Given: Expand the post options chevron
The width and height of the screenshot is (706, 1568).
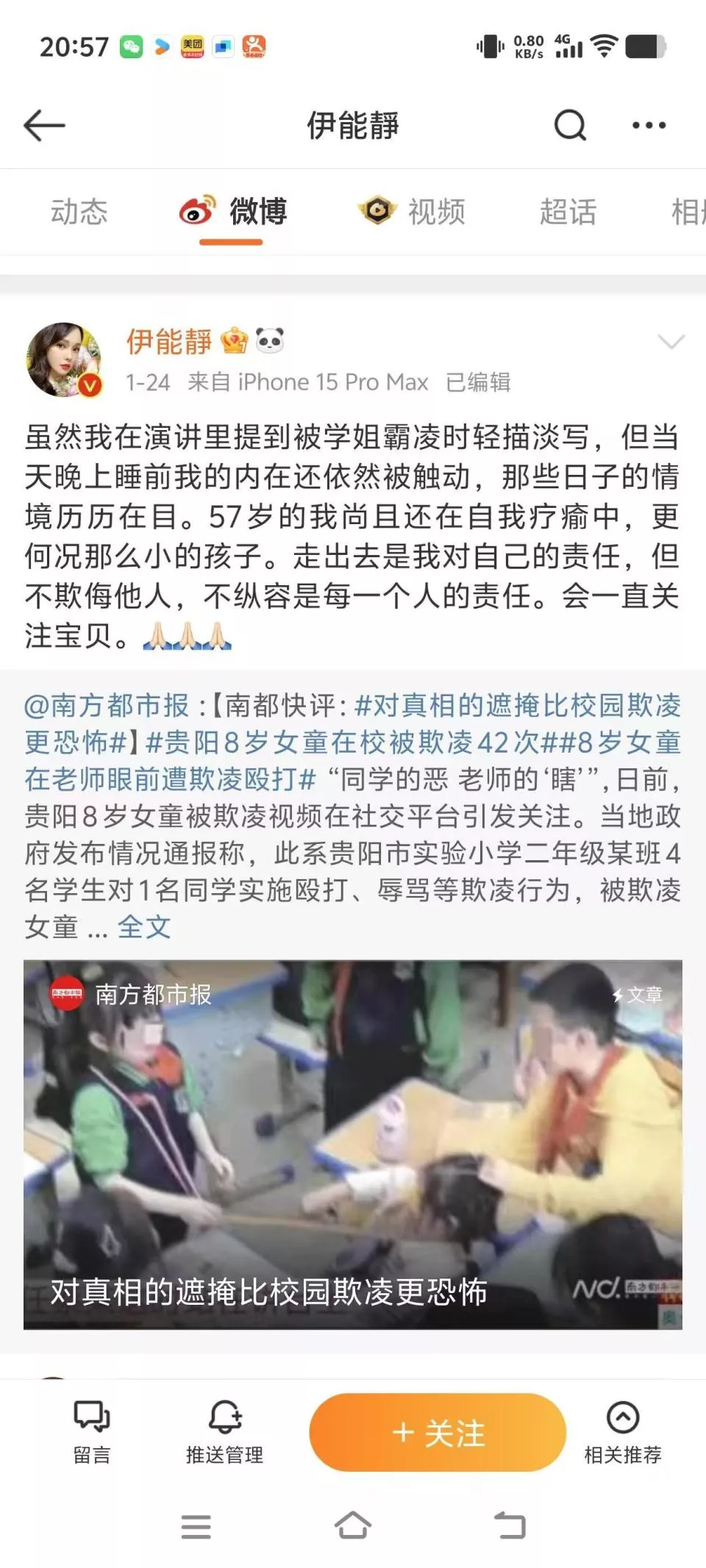Looking at the screenshot, I should [x=671, y=342].
